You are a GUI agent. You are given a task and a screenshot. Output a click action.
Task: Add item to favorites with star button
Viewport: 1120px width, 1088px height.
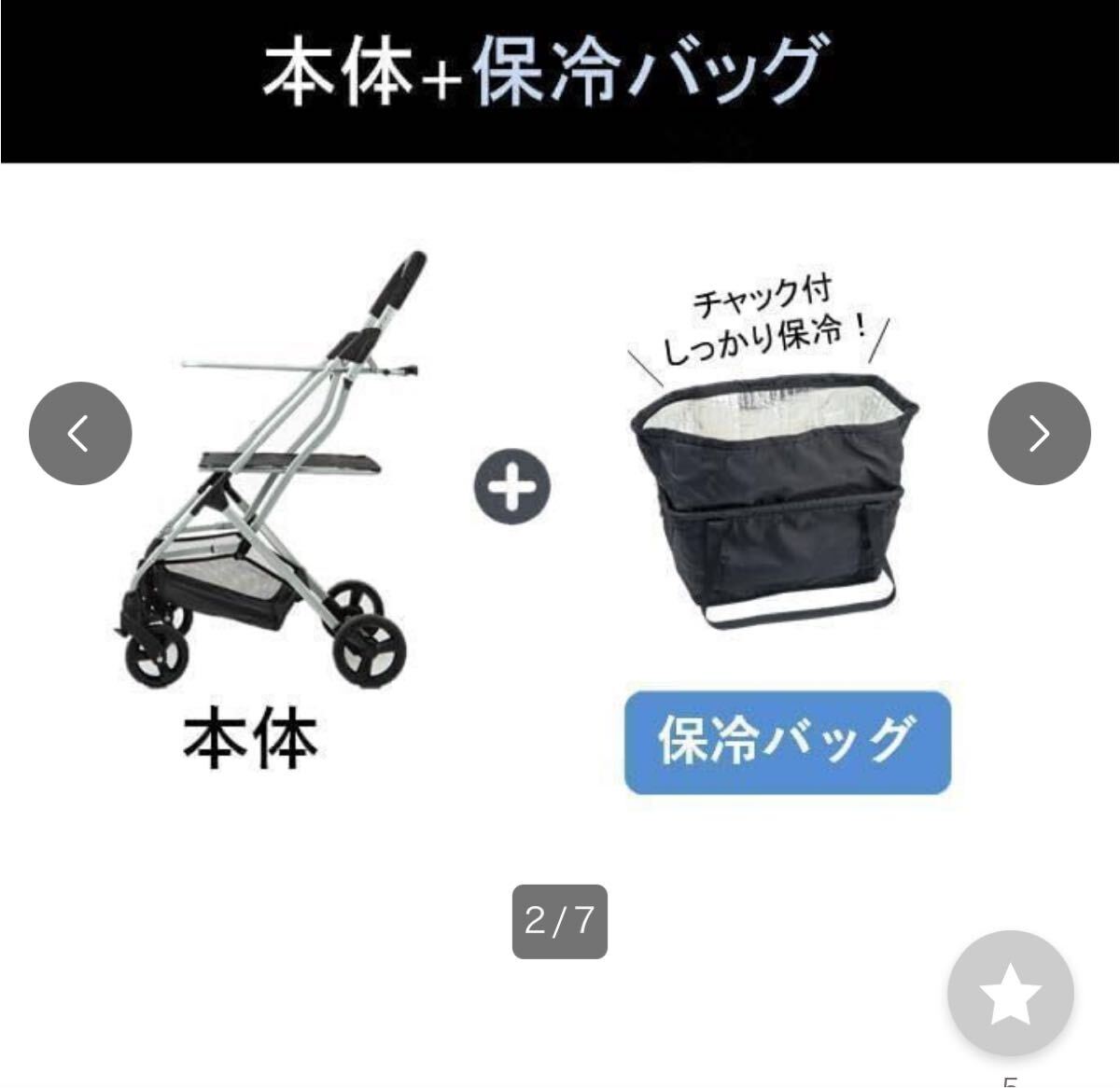(x=1010, y=994)
